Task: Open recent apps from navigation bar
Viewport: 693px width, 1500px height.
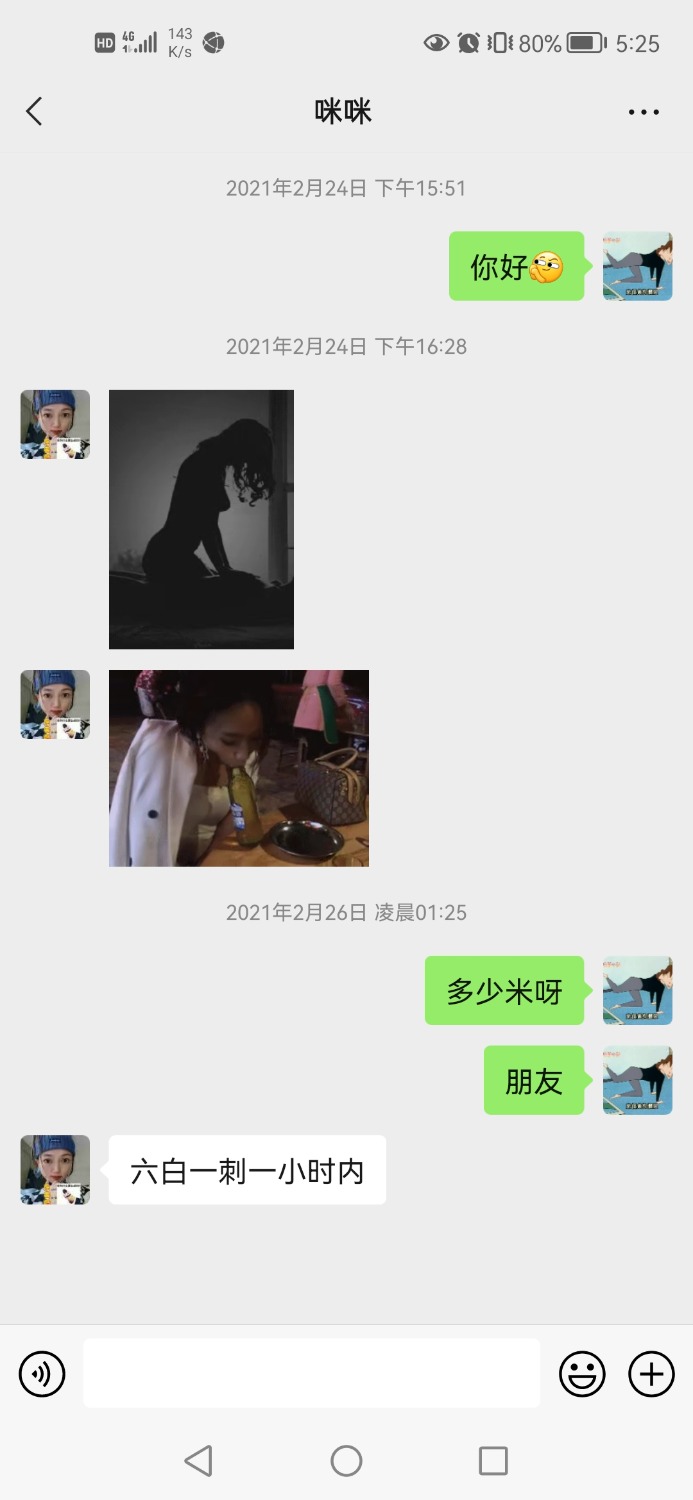Action: tap(493, 1461)
